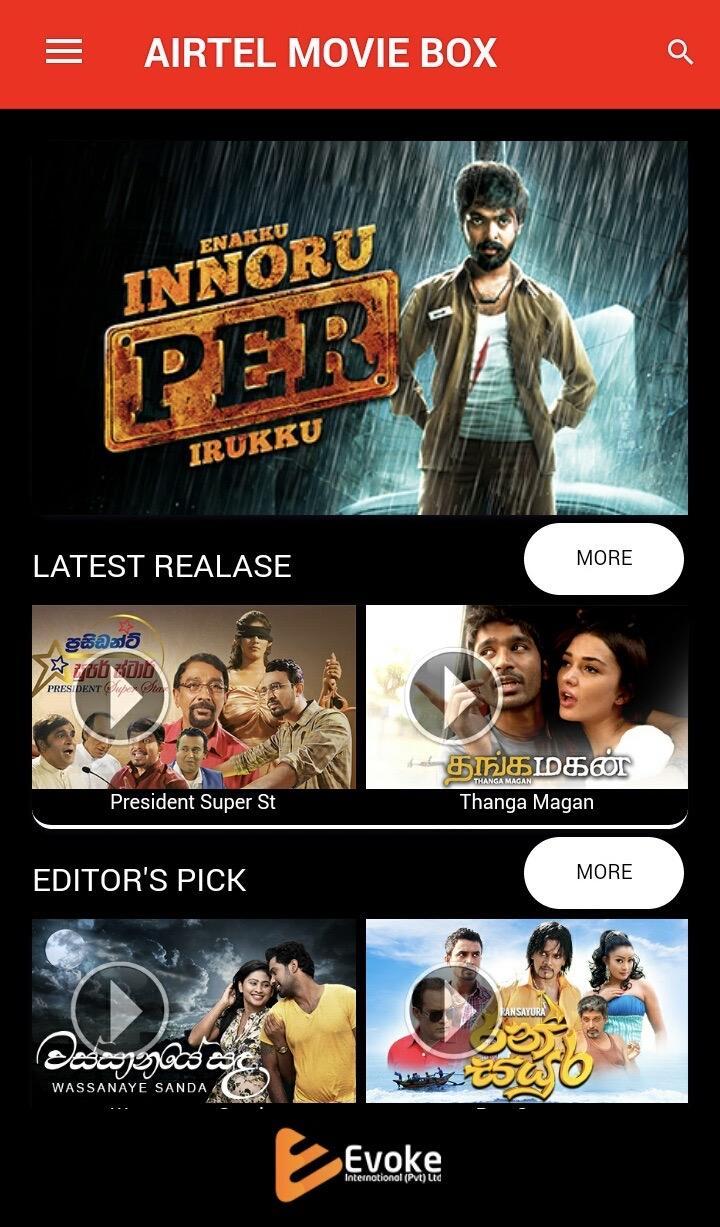The width and height of the screenshot is (720, 1227).
Task: Open the Enakku Innoru Per Irukku banner
Action: click(359, 327)
